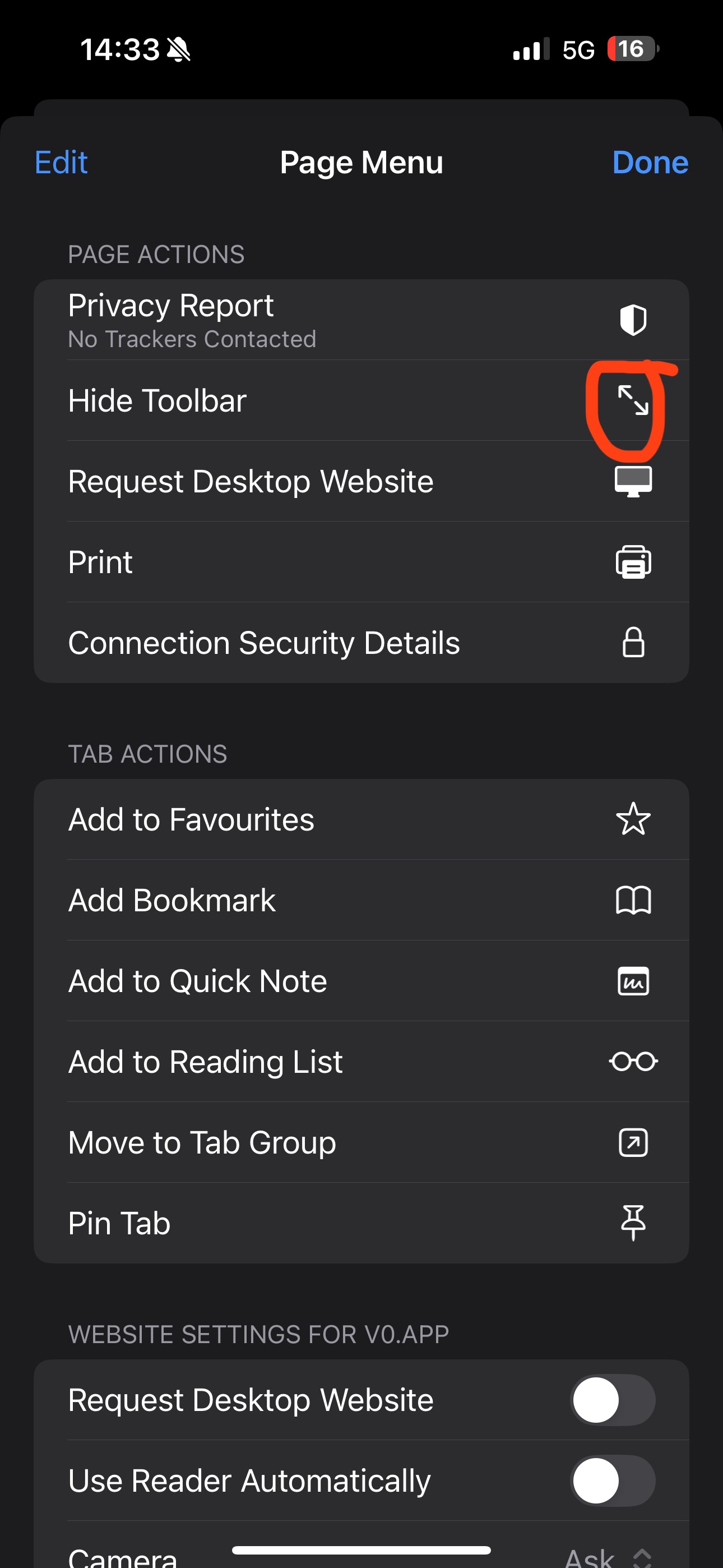The image size is (723, 1568).
Task: Tap Add Bookmark
Action: pos(361,900)
